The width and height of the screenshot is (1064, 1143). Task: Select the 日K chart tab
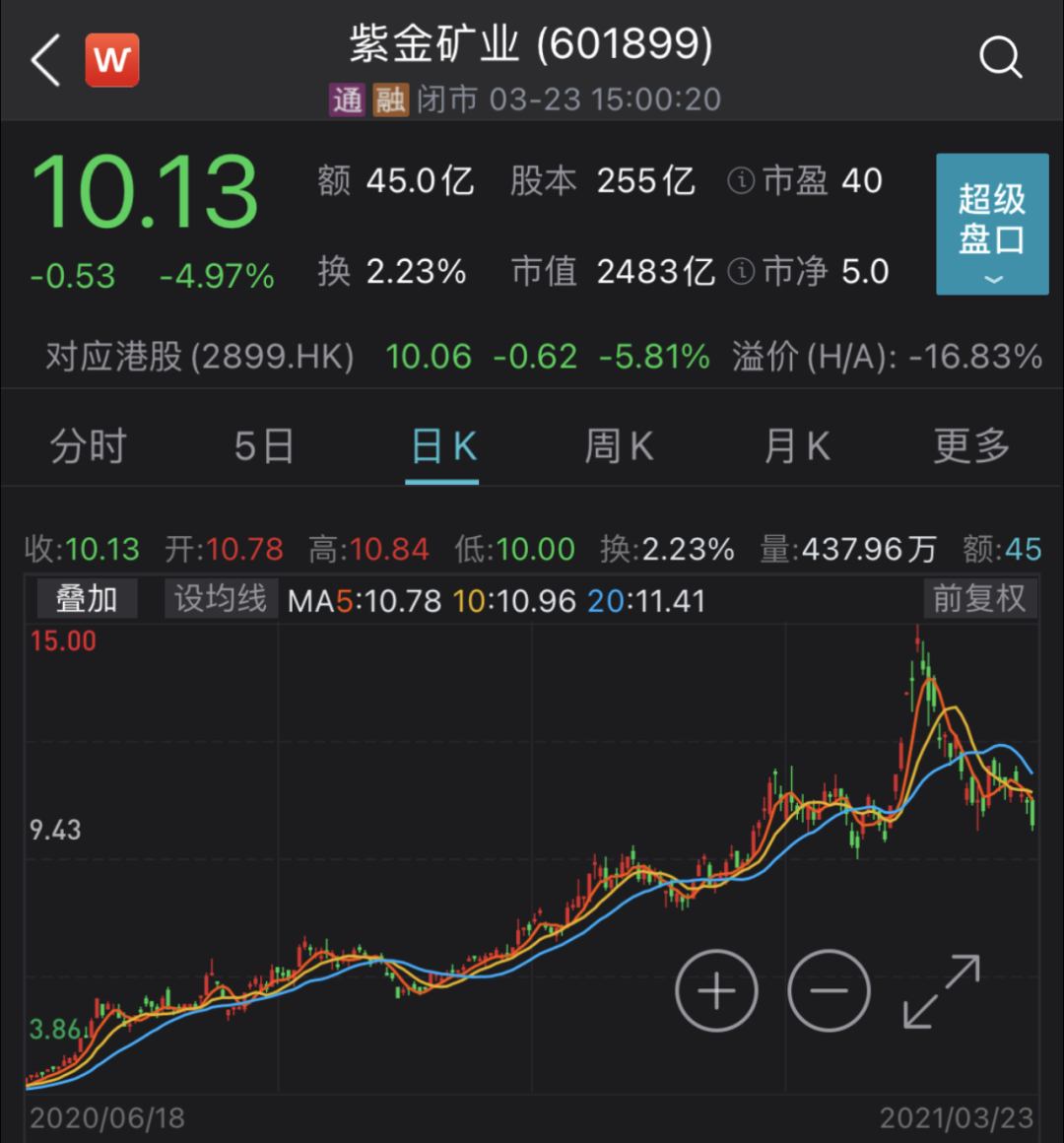click(x=442, y=447)
